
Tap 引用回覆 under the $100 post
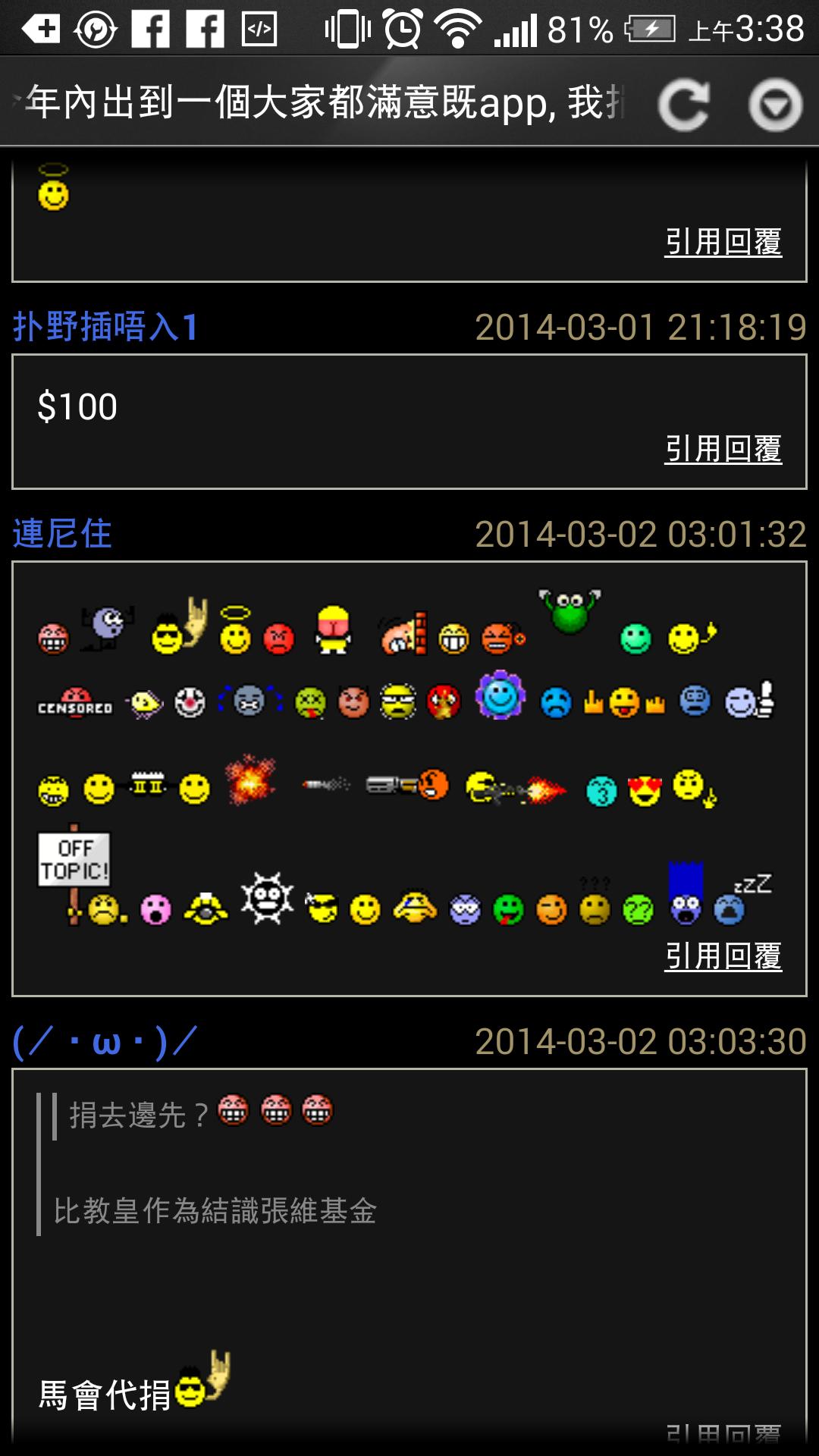pos(723,448)
